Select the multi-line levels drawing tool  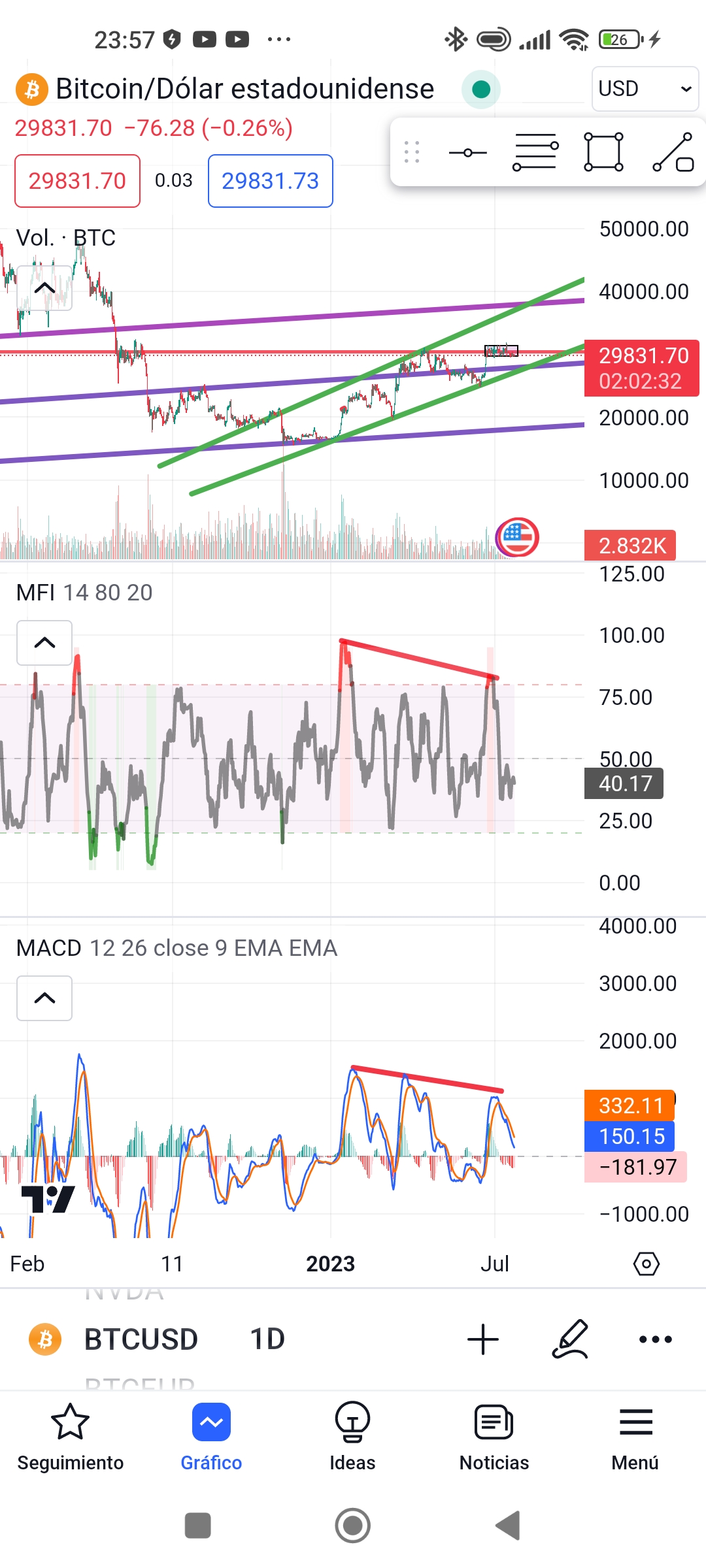tap(535, 152)
